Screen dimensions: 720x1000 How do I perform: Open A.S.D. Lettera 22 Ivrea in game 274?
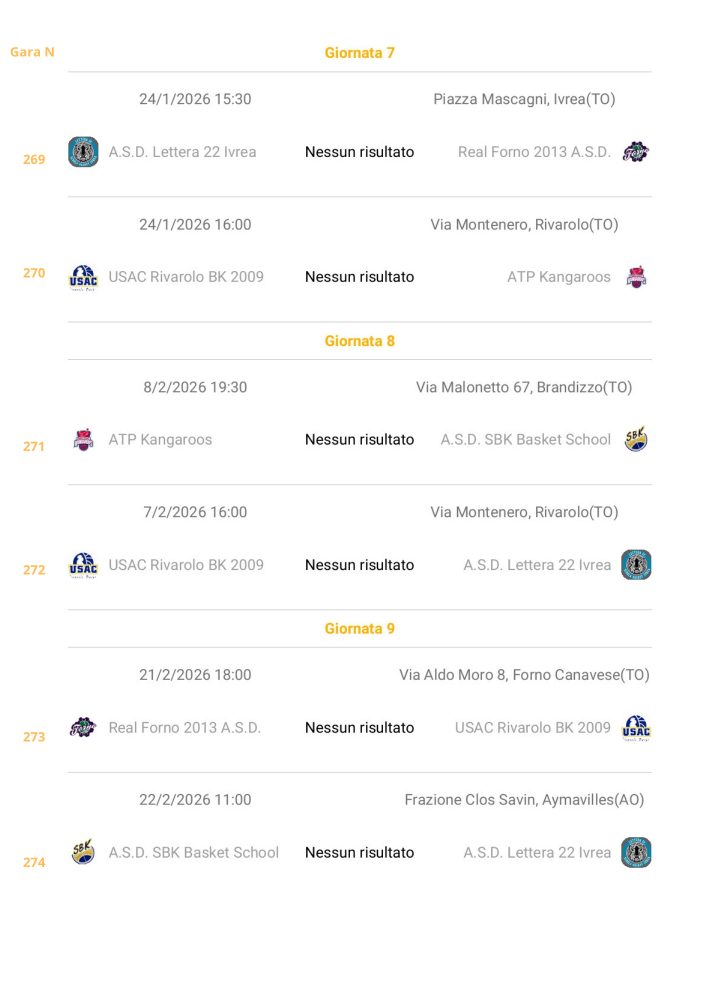pyautogui.click(x=537, y=852)
